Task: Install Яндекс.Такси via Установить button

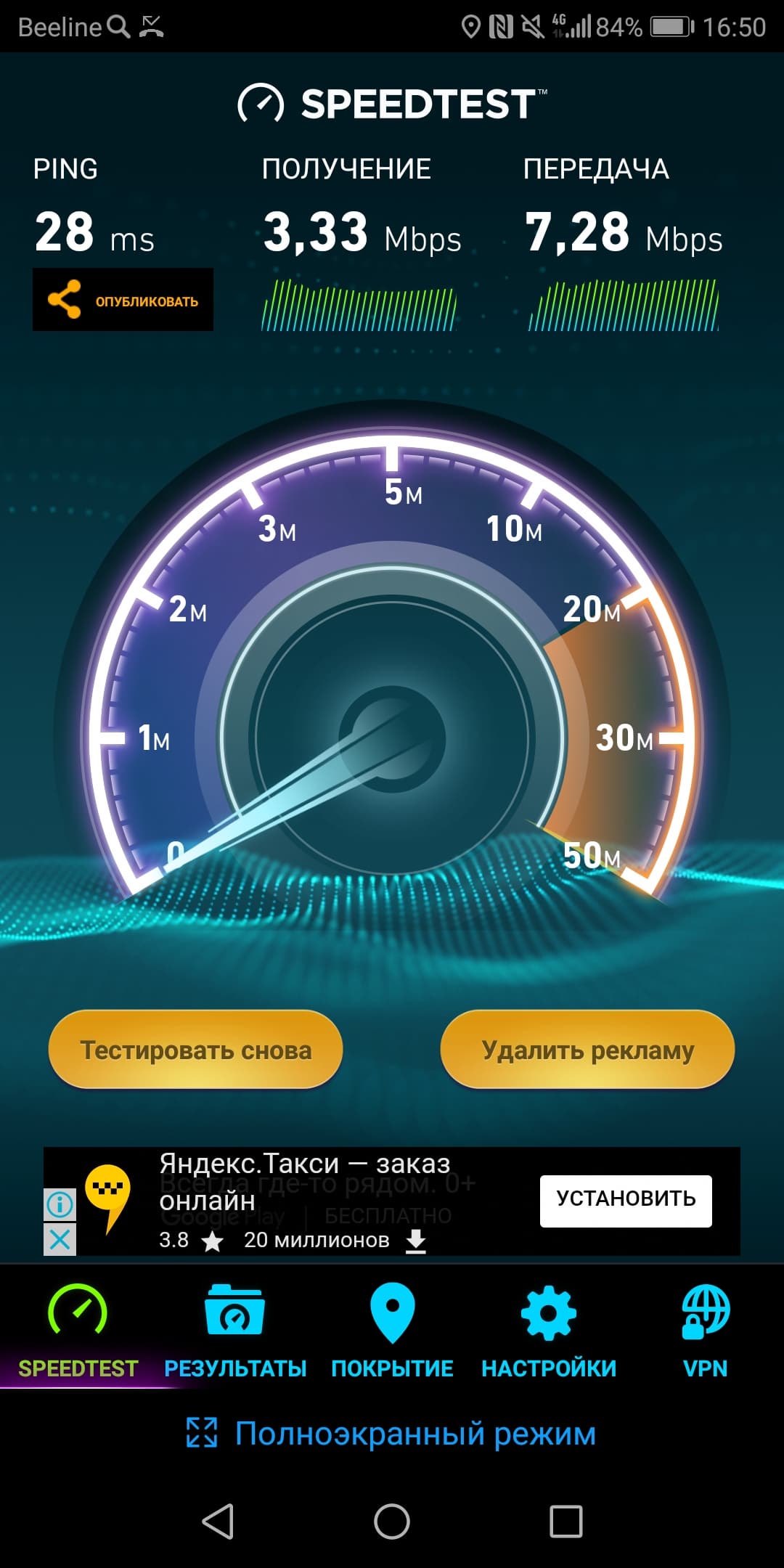Action: click(625, 1201)
